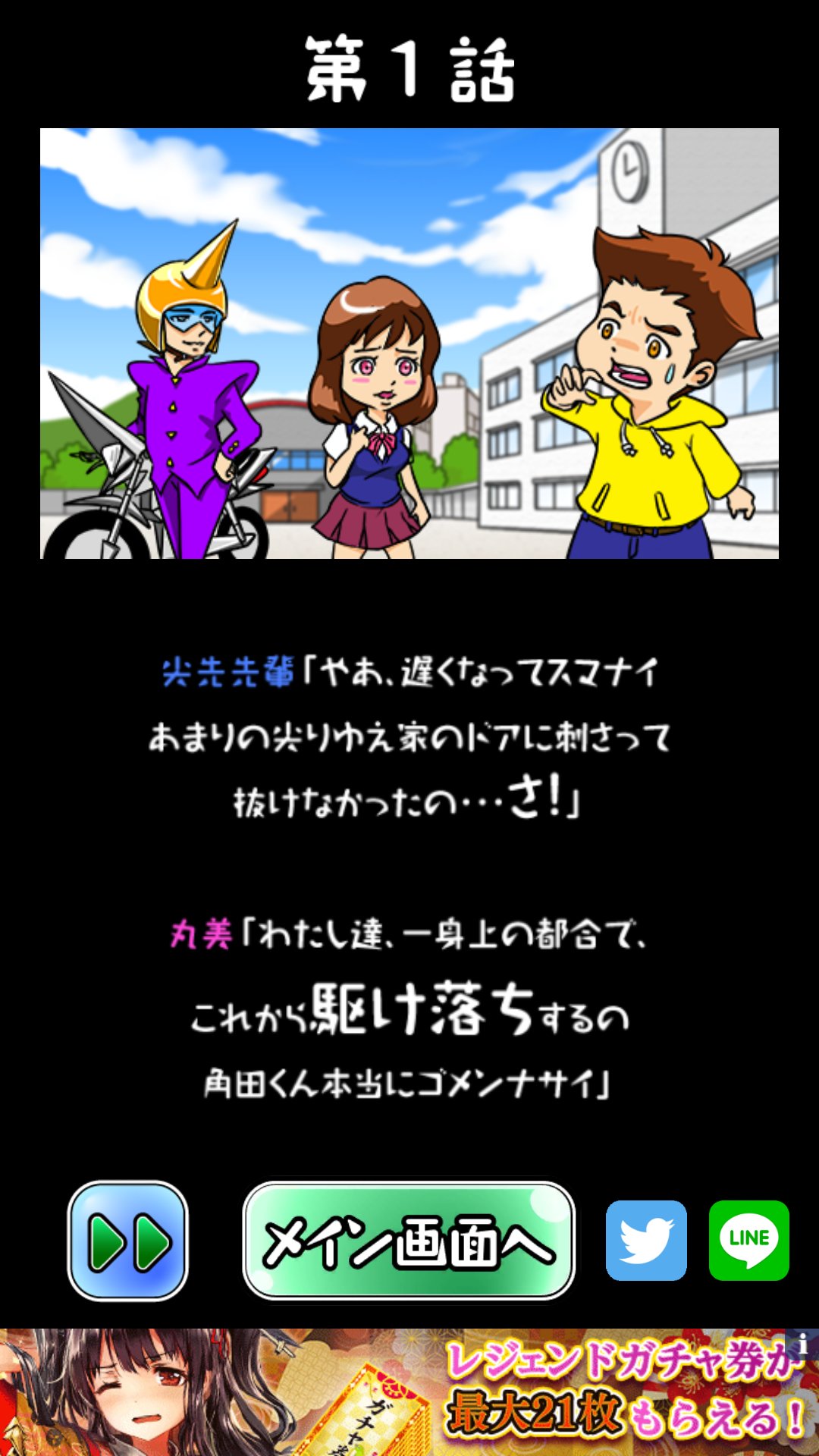Go to メイン画面へ main screen
This screenshot has height=1456, width=819.
click(409, 1241)
